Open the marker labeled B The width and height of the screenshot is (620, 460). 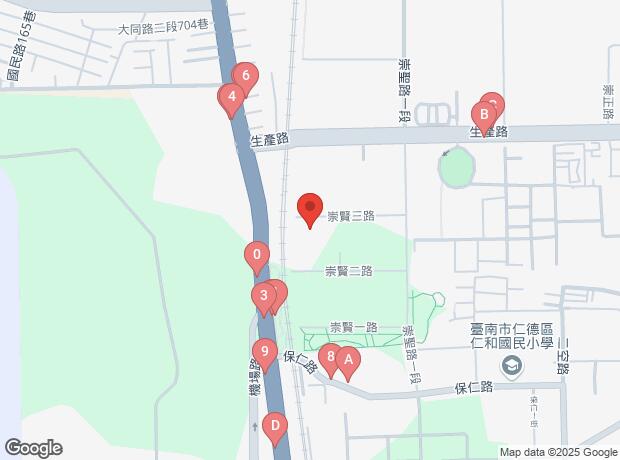pyautogui.click(x=483, y=115)
